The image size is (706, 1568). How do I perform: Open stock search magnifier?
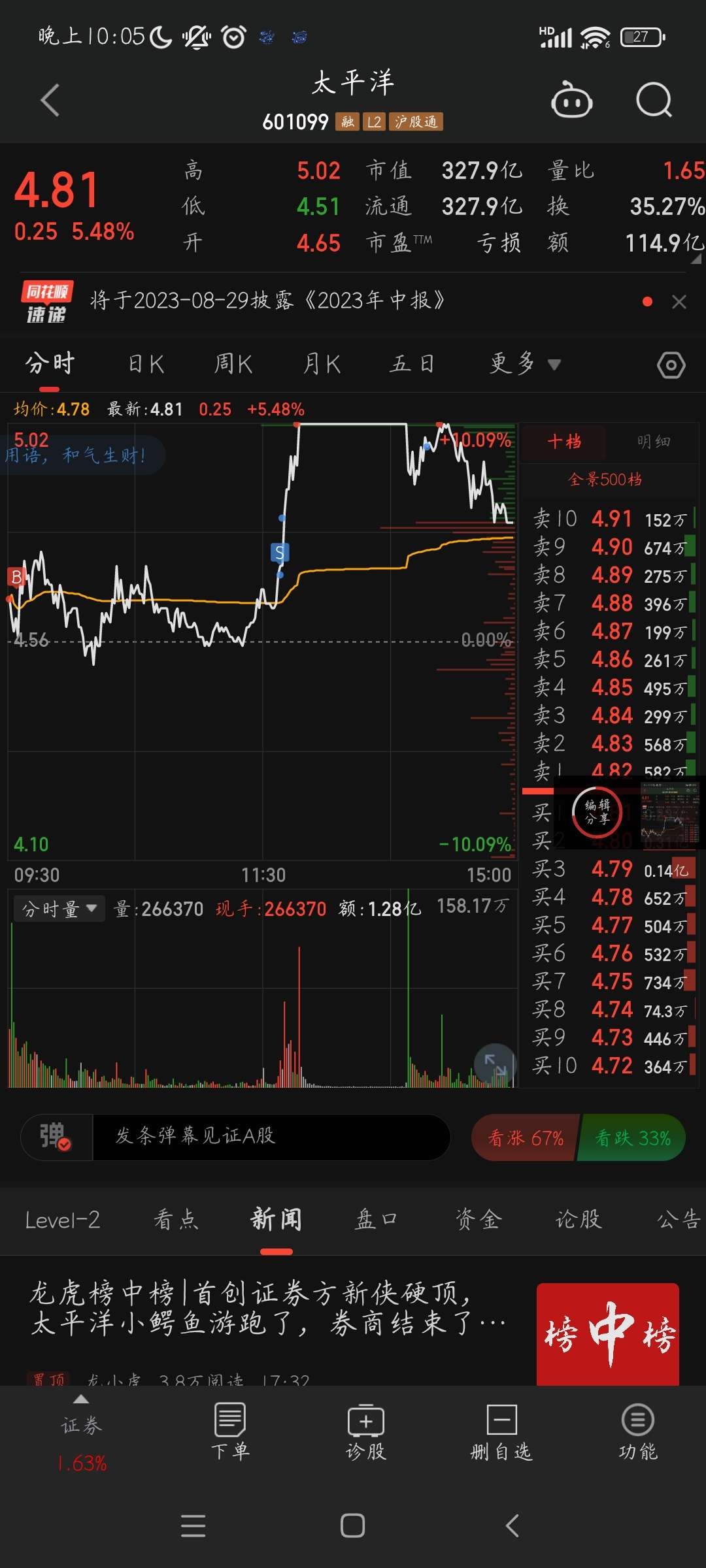(654, 101)
